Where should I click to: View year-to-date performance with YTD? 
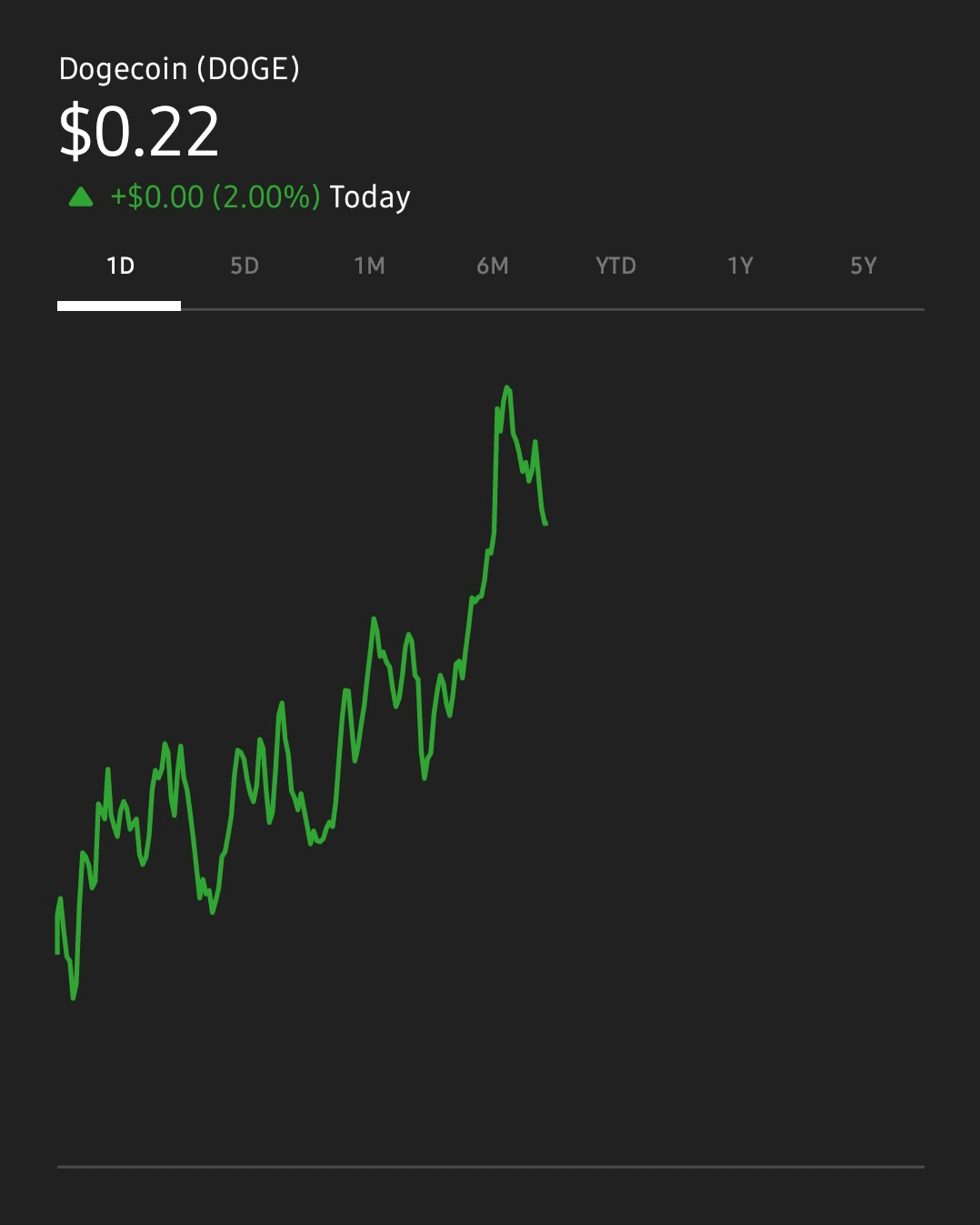(615, 266)
